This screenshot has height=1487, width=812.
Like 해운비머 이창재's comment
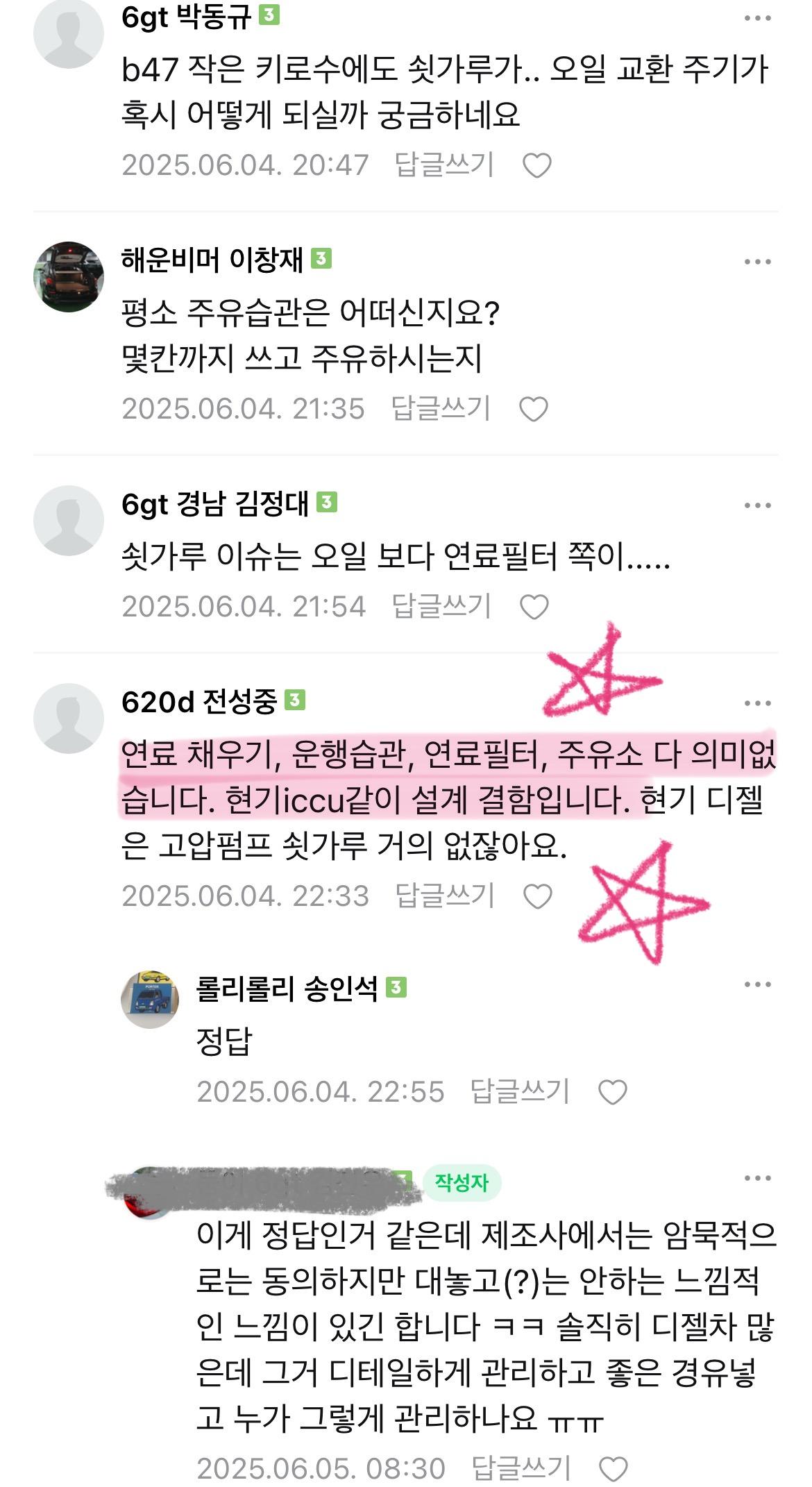pyautogui.click(x=534, y=410)
